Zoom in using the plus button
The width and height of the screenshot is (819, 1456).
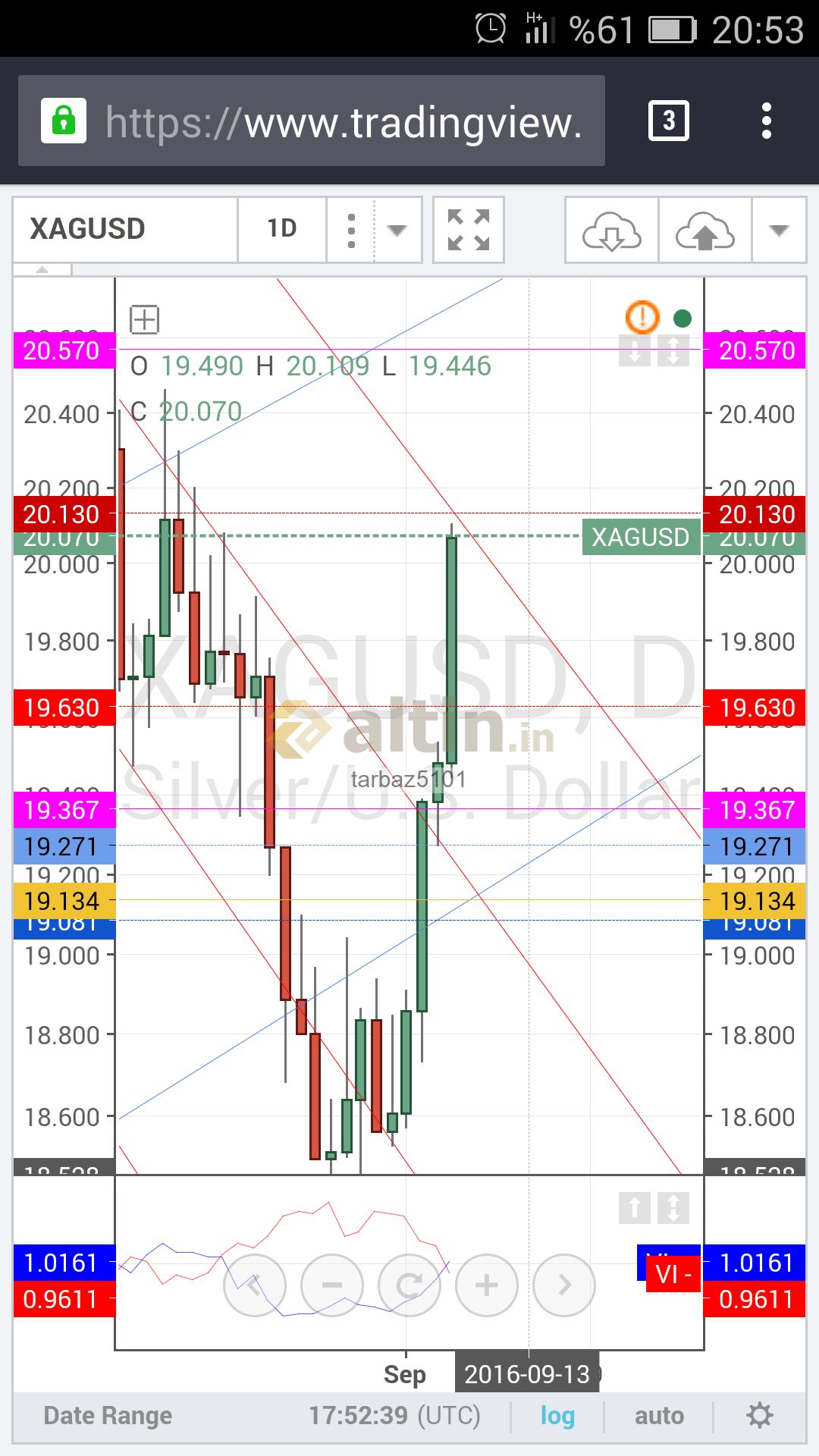click(x=487, y=1285)
